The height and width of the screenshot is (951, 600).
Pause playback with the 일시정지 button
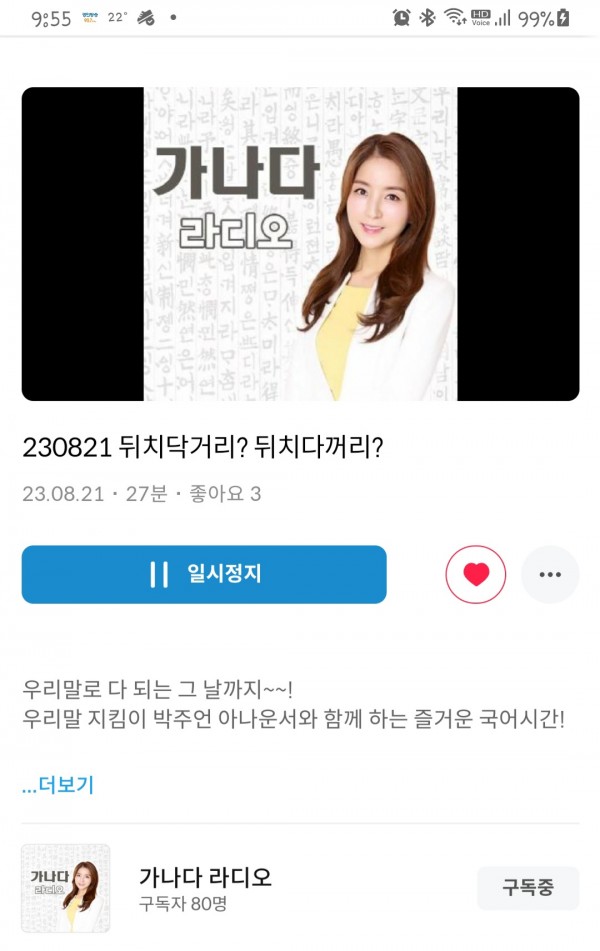tap(204, 574)
